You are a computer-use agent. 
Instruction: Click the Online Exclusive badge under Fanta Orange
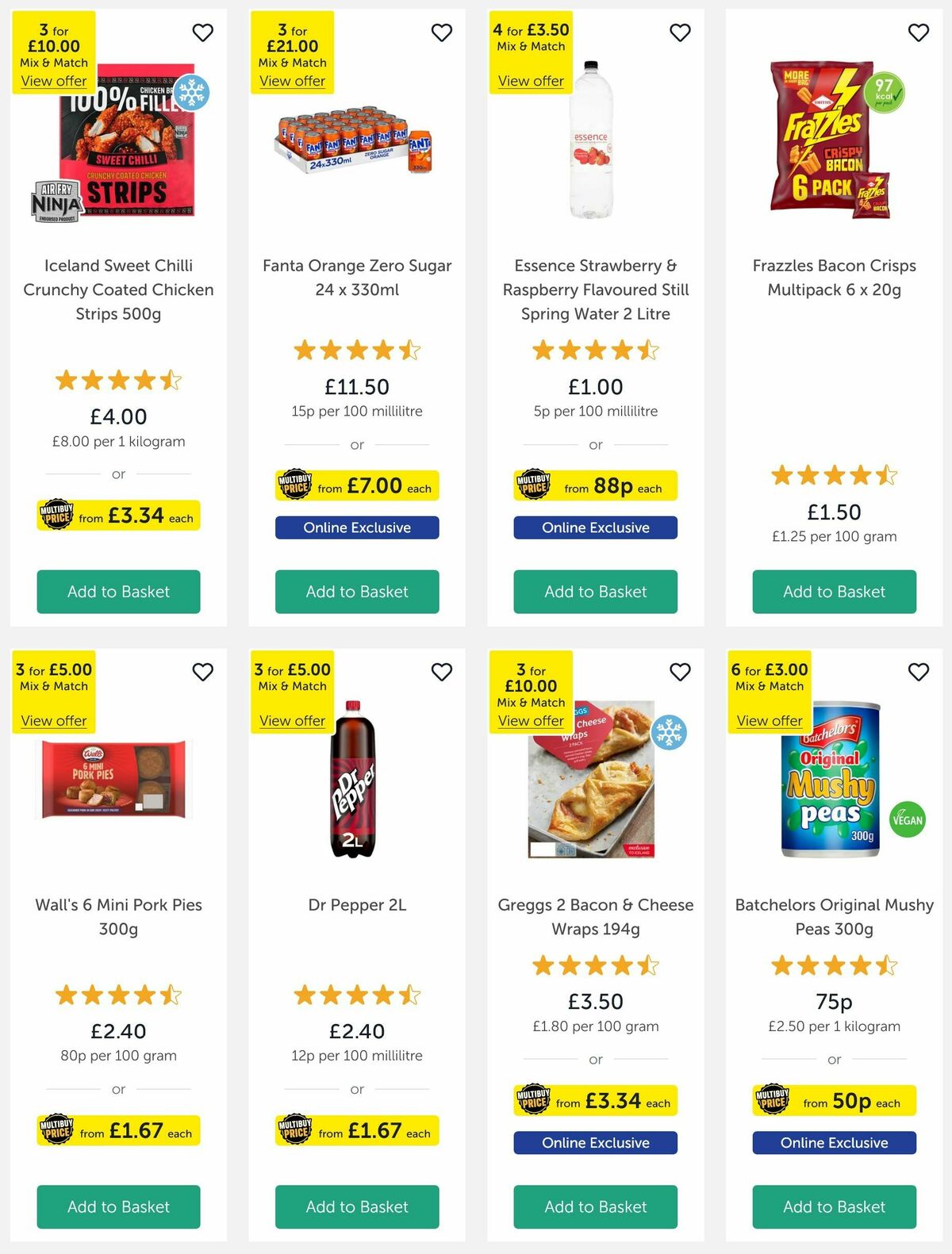(356, 527)
